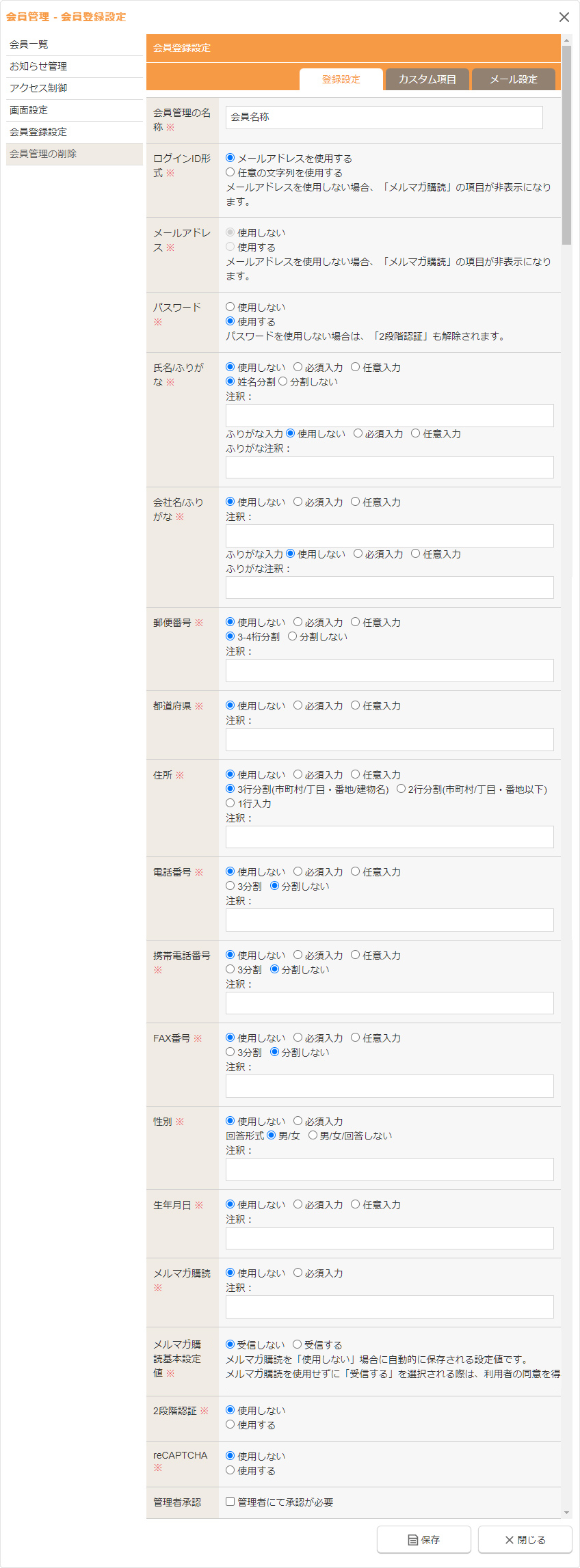Close the 会員管理 dialog with the X icon

564,17
